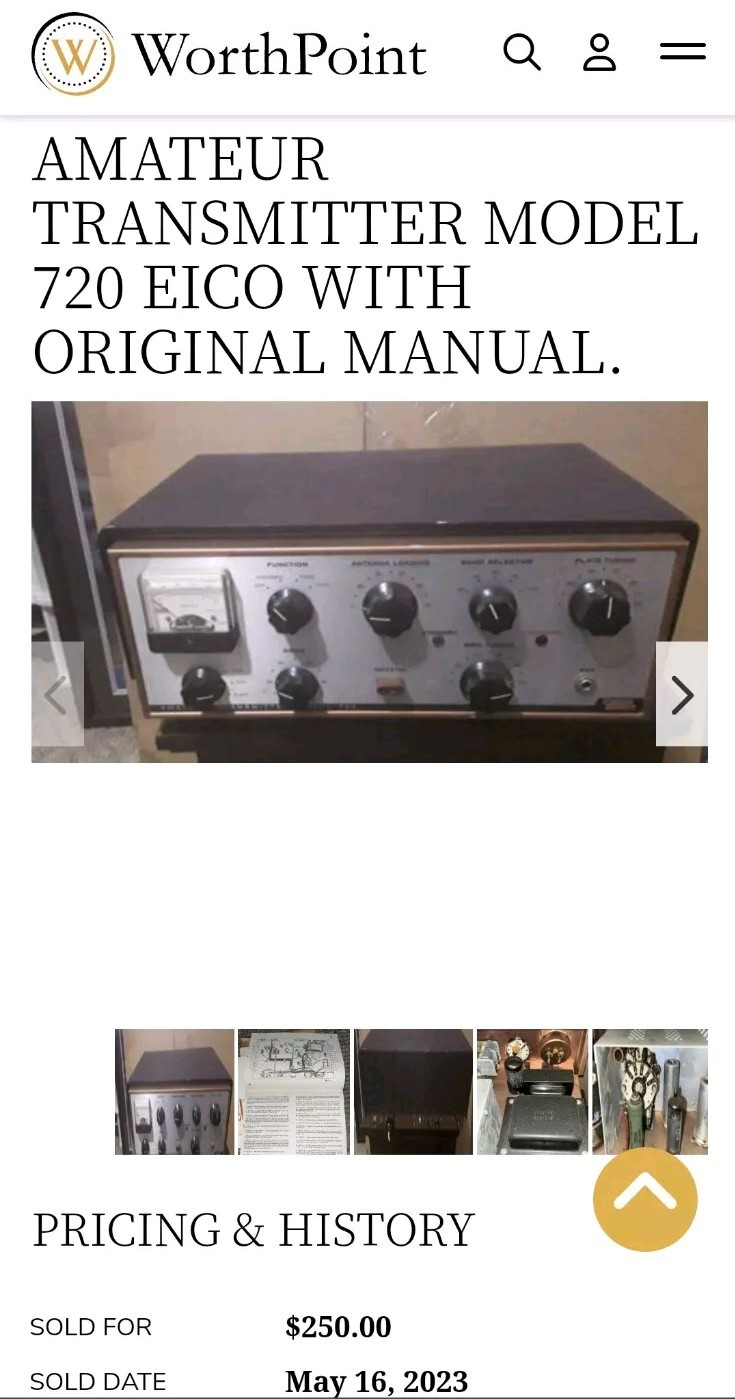The height and width of the screenshot is (1399, 735).
Task: Select the transmitter front panel thumbnail
Action: 174,1091
